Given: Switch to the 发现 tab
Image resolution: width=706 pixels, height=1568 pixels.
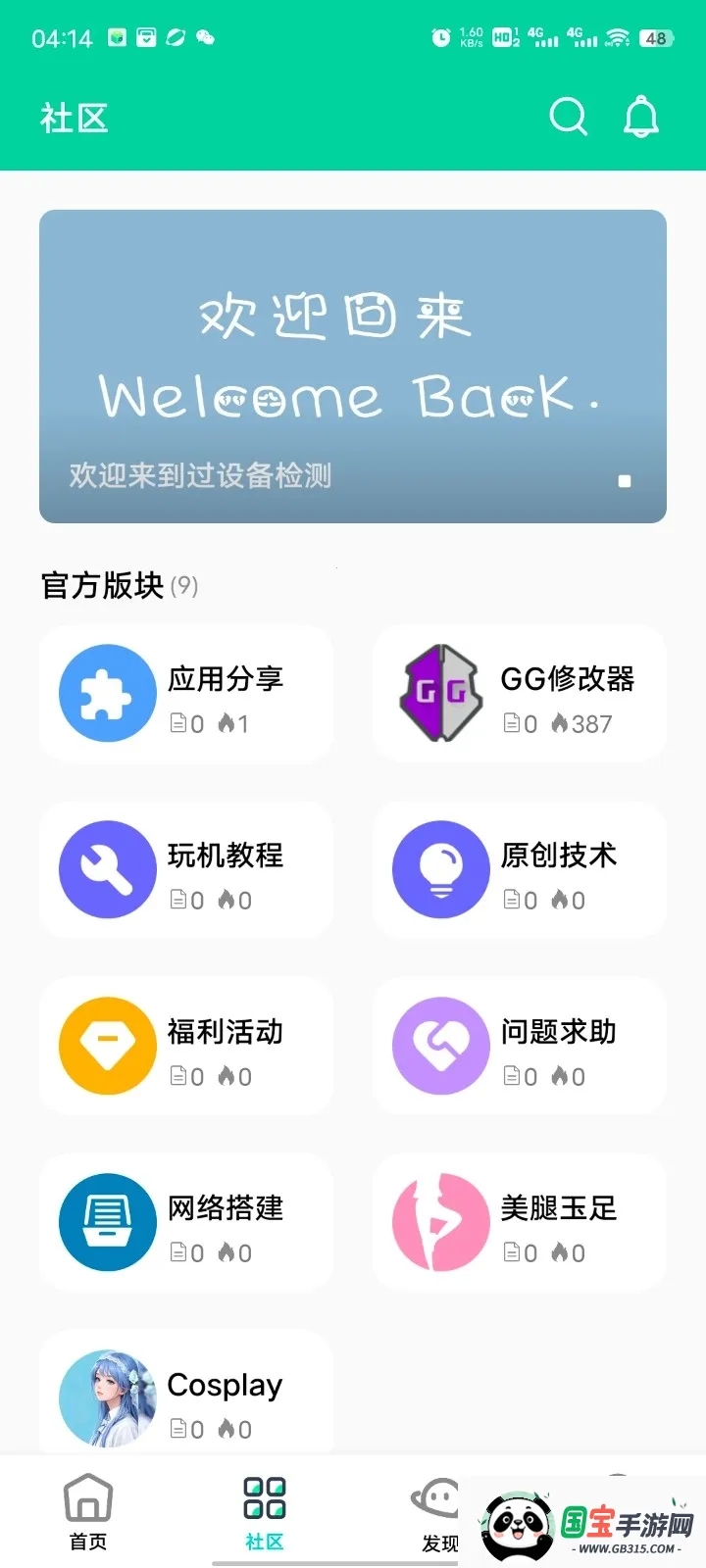Looking at the screenshot, I should click(x=440, y=1509).
